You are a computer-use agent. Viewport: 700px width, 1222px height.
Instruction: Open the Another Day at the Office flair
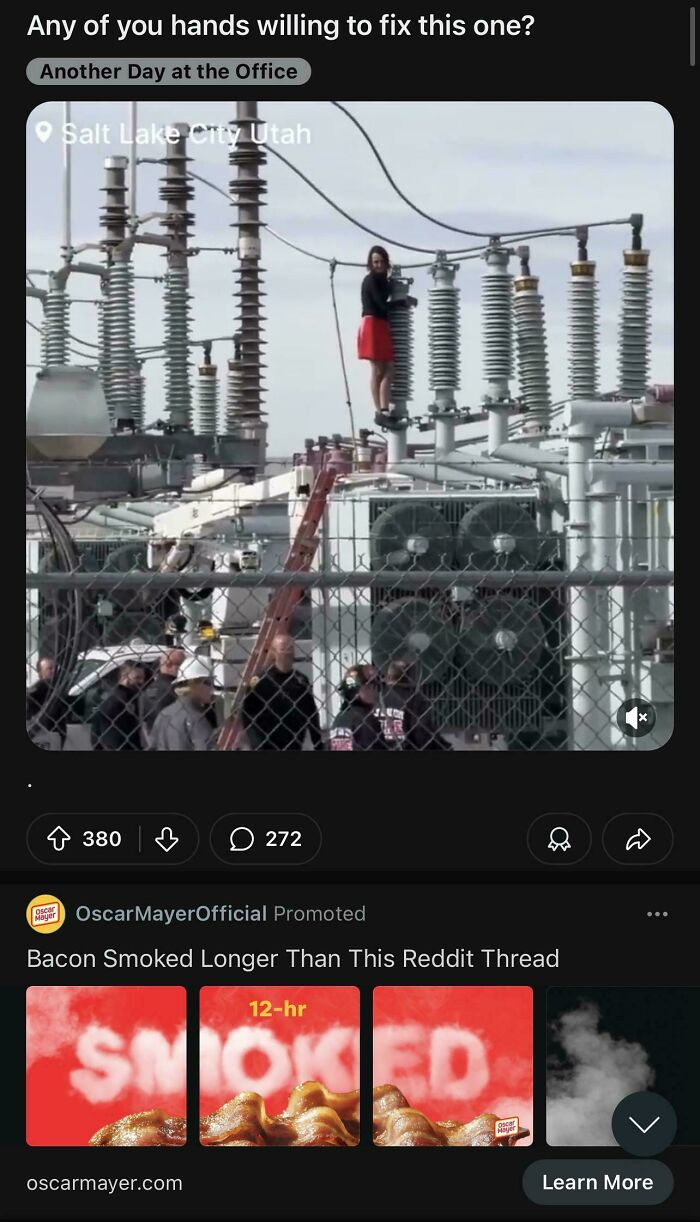click(x=168, y=72)
